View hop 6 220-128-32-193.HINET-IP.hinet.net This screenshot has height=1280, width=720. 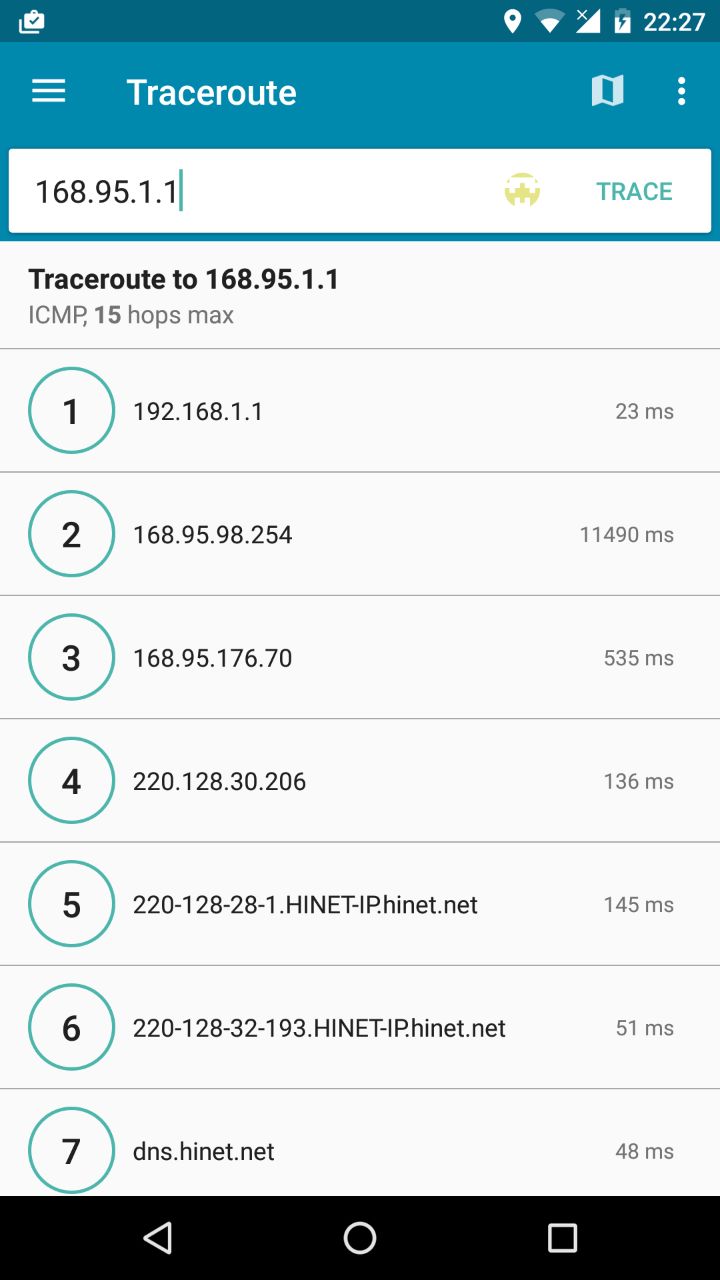(x=360, y=1028)
